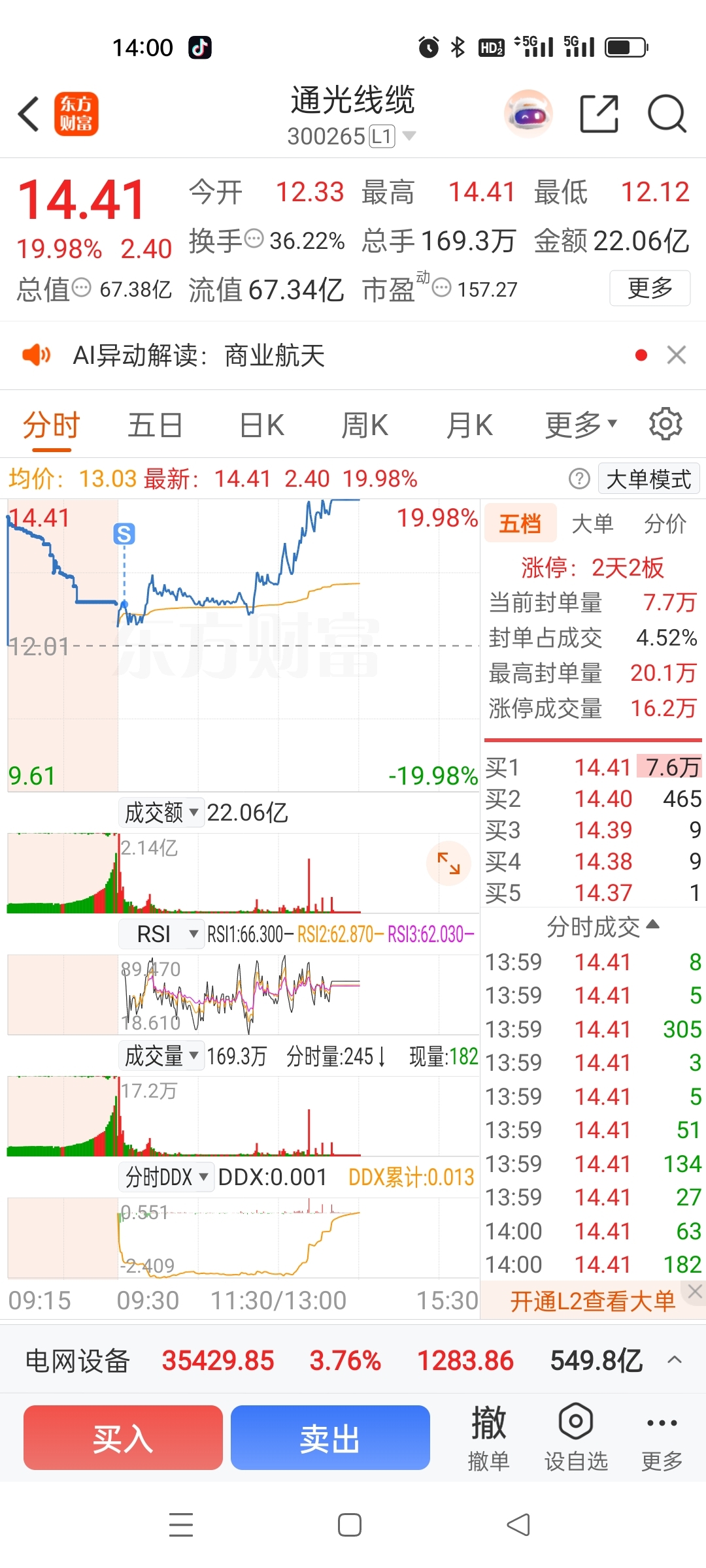Open 撤单 to cancel orders

coord(488,1438)
